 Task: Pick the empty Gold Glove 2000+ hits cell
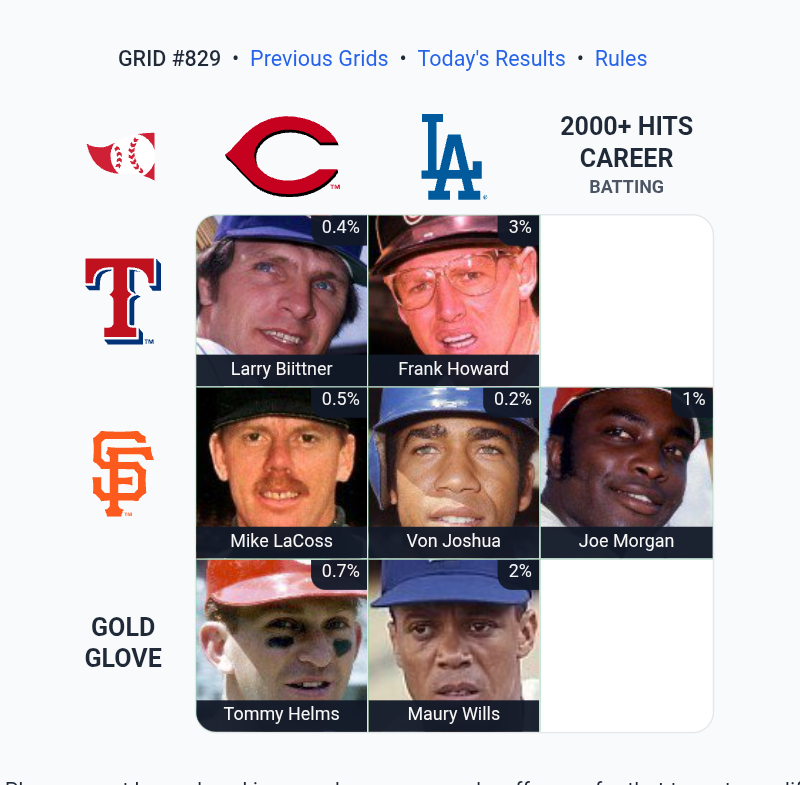tap(626, 645)
